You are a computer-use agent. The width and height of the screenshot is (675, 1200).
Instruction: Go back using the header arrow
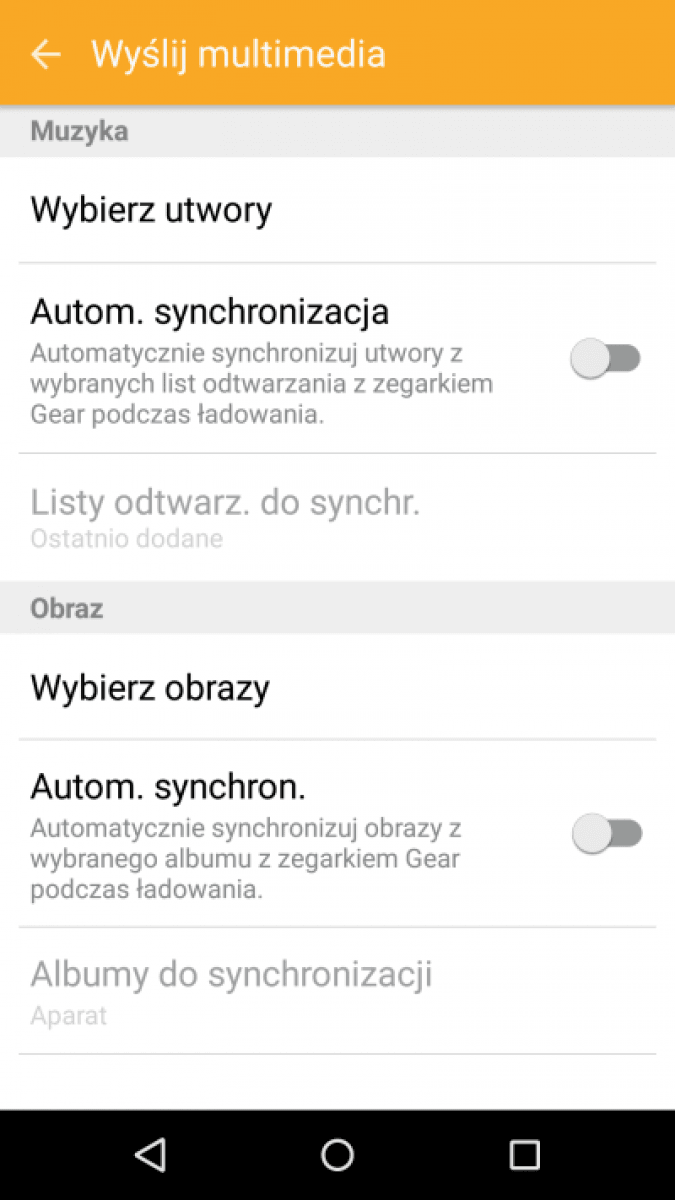[x=46, y=54]
